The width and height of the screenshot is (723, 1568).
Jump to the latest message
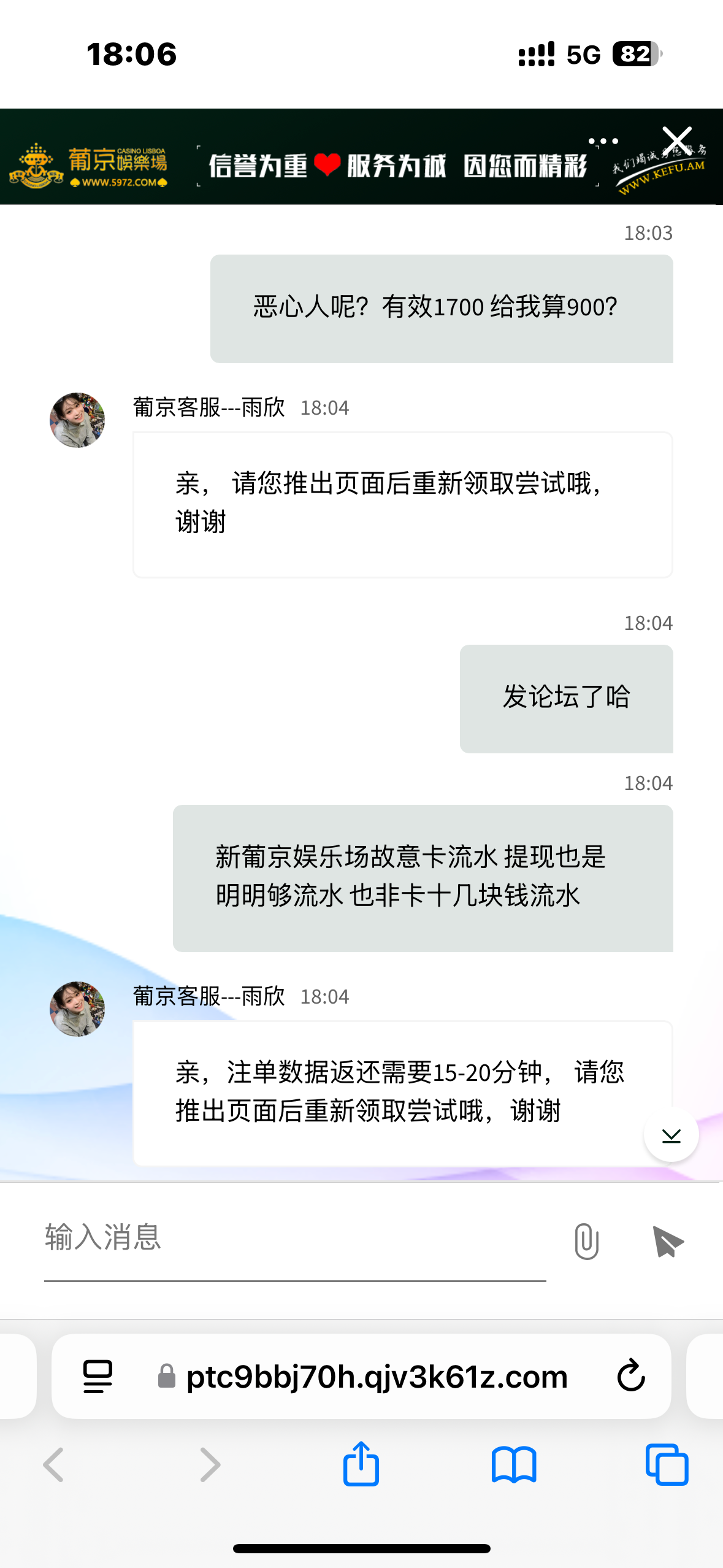click(671, 1136)
